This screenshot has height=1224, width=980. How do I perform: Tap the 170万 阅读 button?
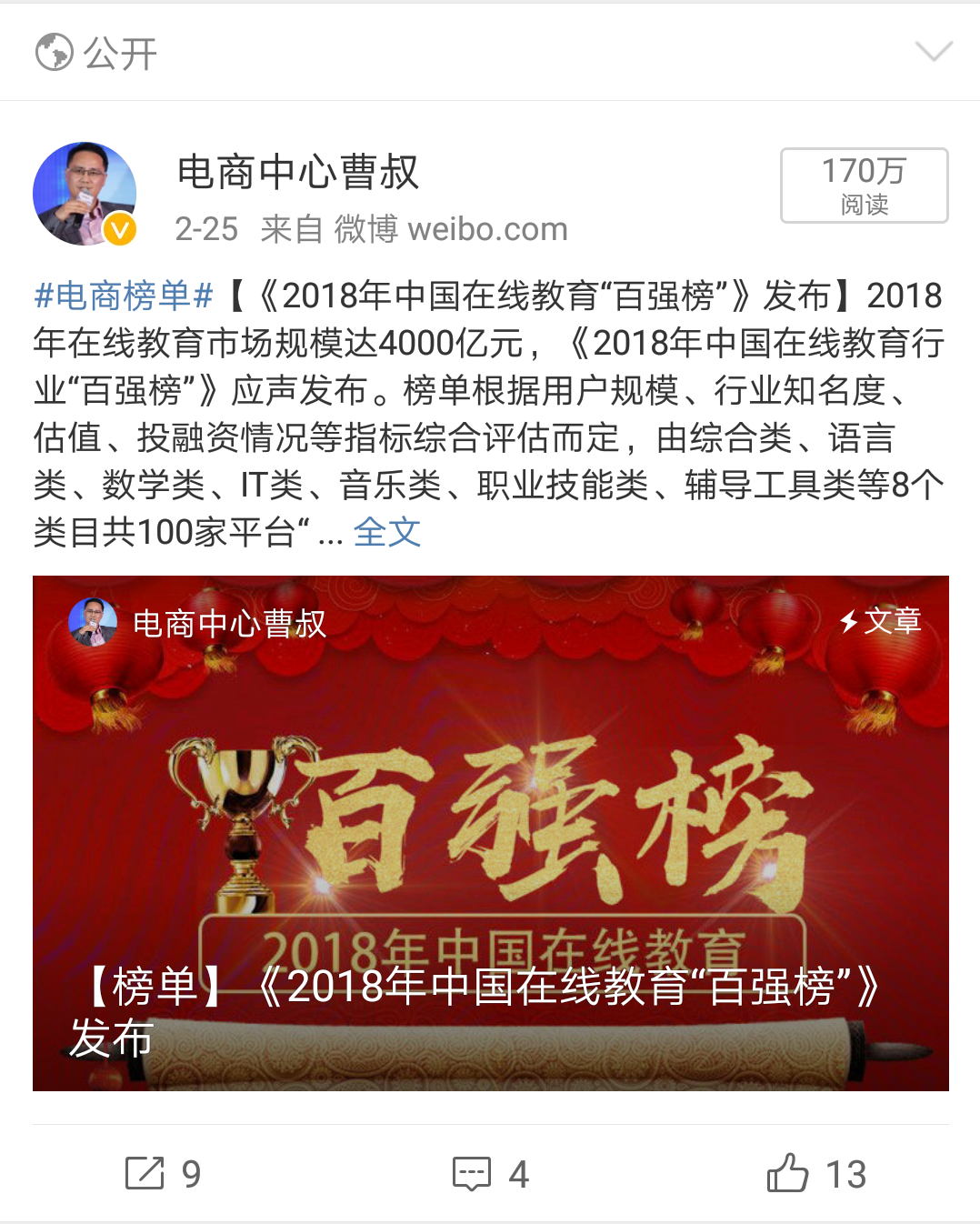(864, 186)
